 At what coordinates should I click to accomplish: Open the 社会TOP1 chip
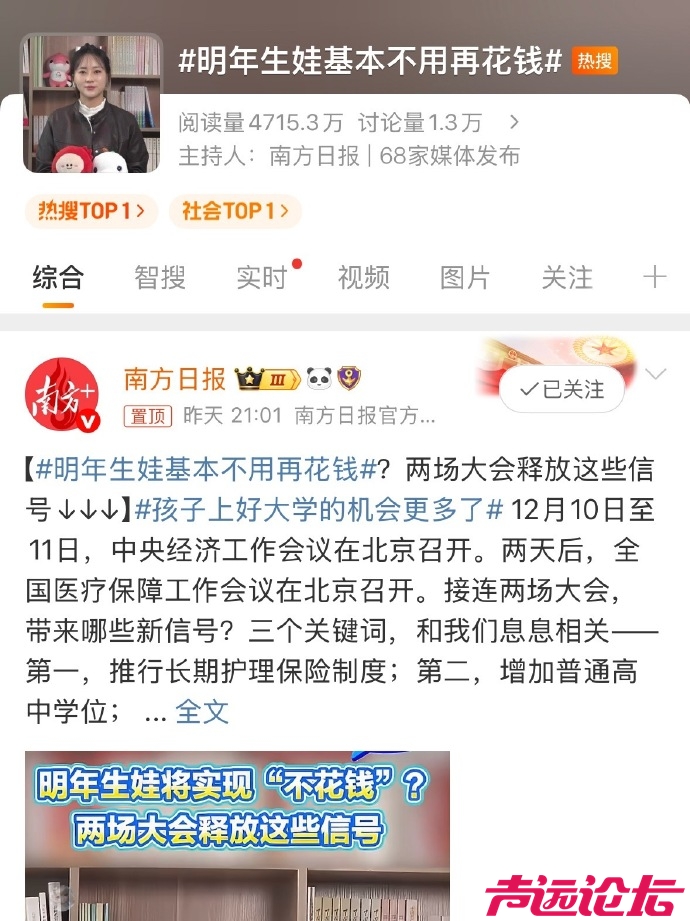coord(235,211)
